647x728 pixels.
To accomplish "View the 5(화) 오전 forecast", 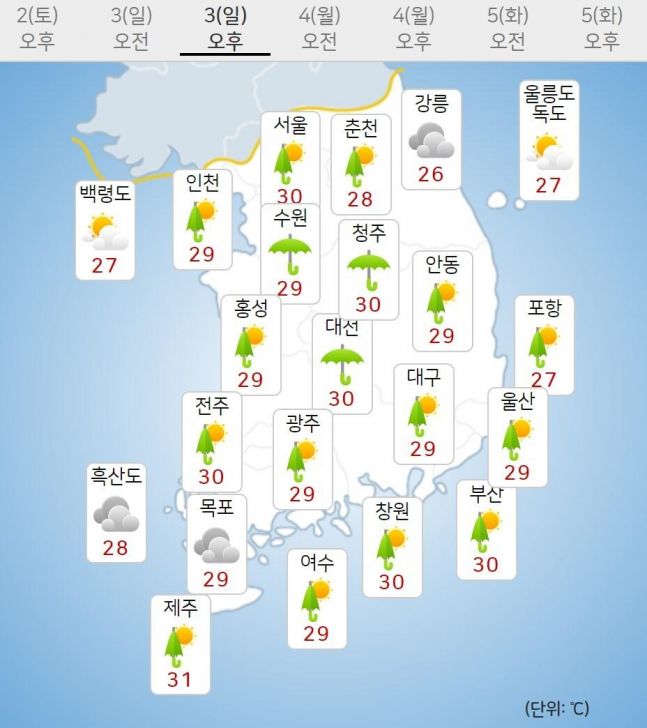I will tap(507, 28).
